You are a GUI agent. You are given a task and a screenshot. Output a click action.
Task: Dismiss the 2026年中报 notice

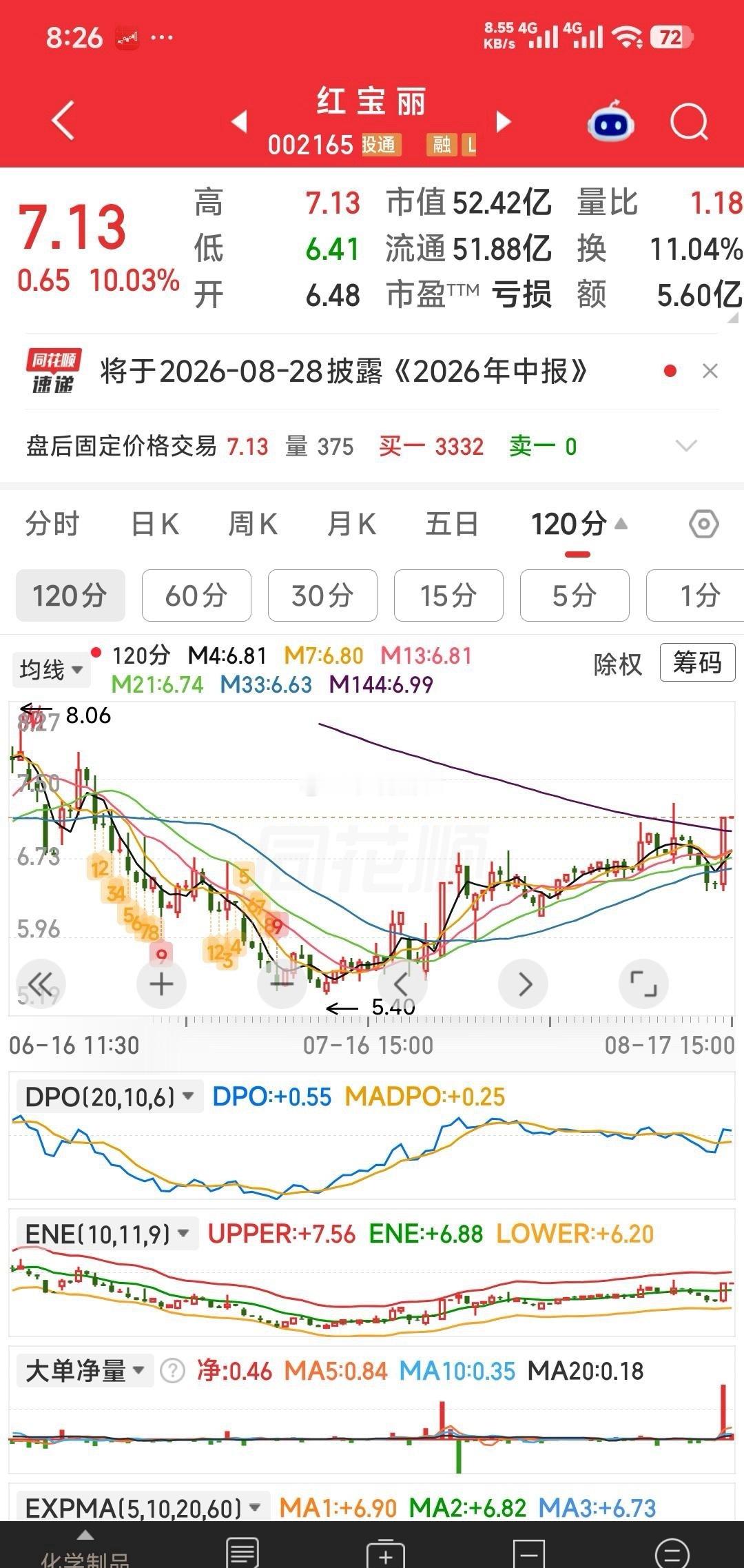pos(710,371)
